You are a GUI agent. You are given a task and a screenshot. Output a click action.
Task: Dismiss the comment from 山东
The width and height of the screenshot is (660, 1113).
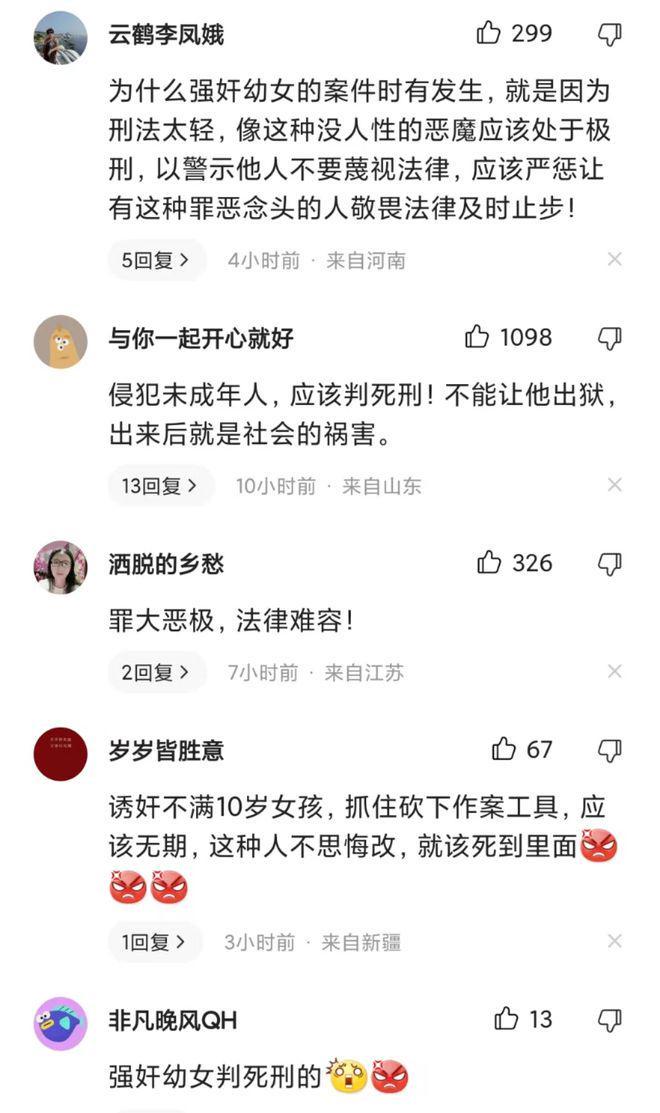coord(615,485)
